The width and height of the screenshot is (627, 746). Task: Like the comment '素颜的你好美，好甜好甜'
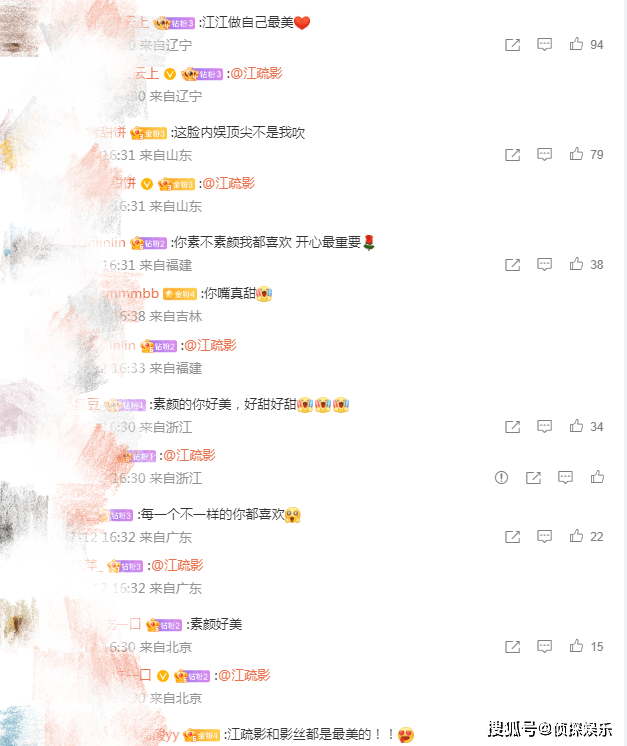[x=577, y=427]
